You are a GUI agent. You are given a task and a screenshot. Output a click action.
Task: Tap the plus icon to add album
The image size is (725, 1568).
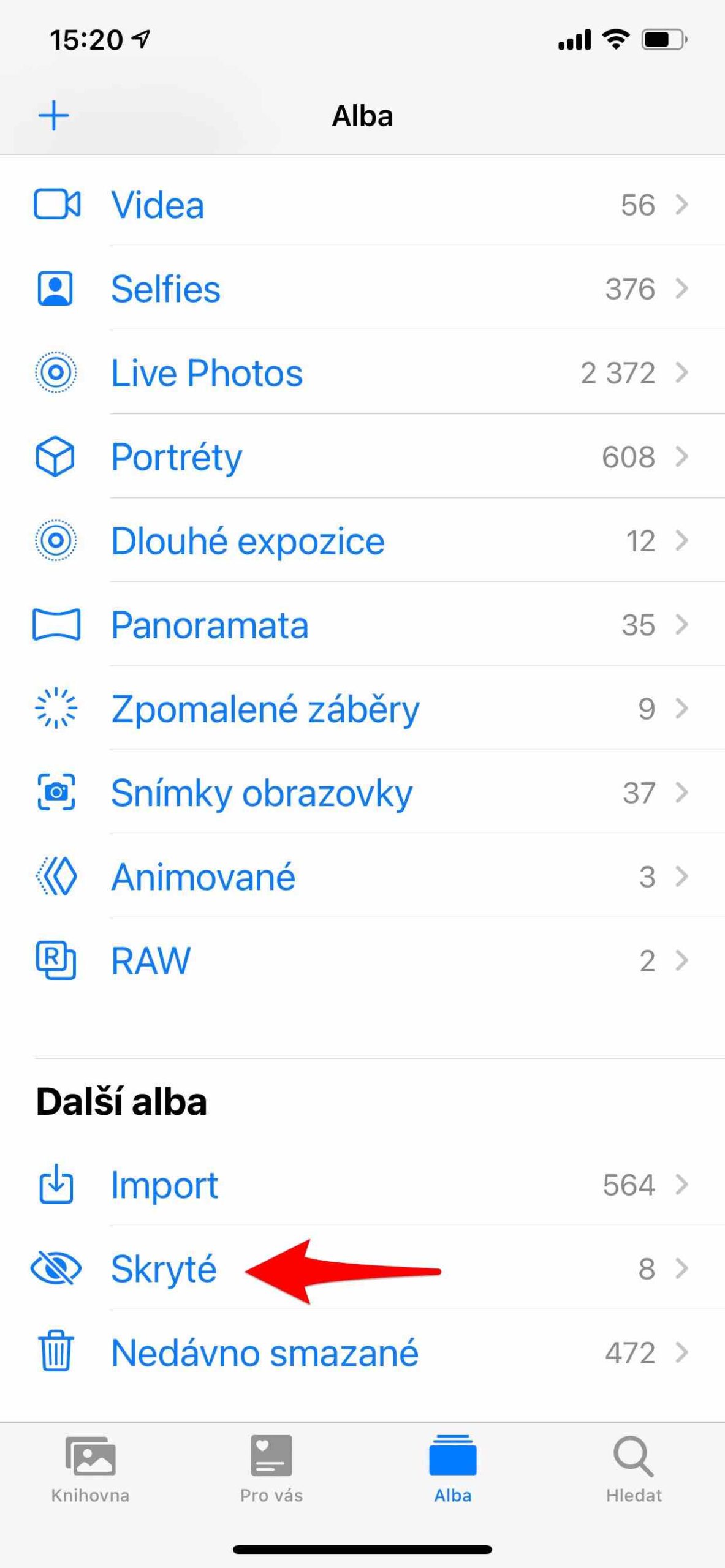point(54,116)
